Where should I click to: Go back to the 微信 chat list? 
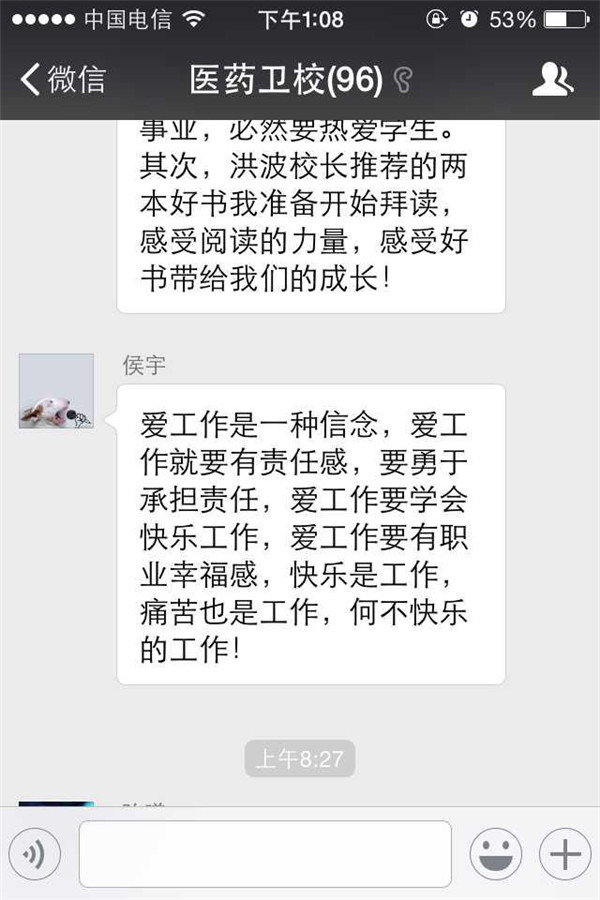click(x=62, y=80)
